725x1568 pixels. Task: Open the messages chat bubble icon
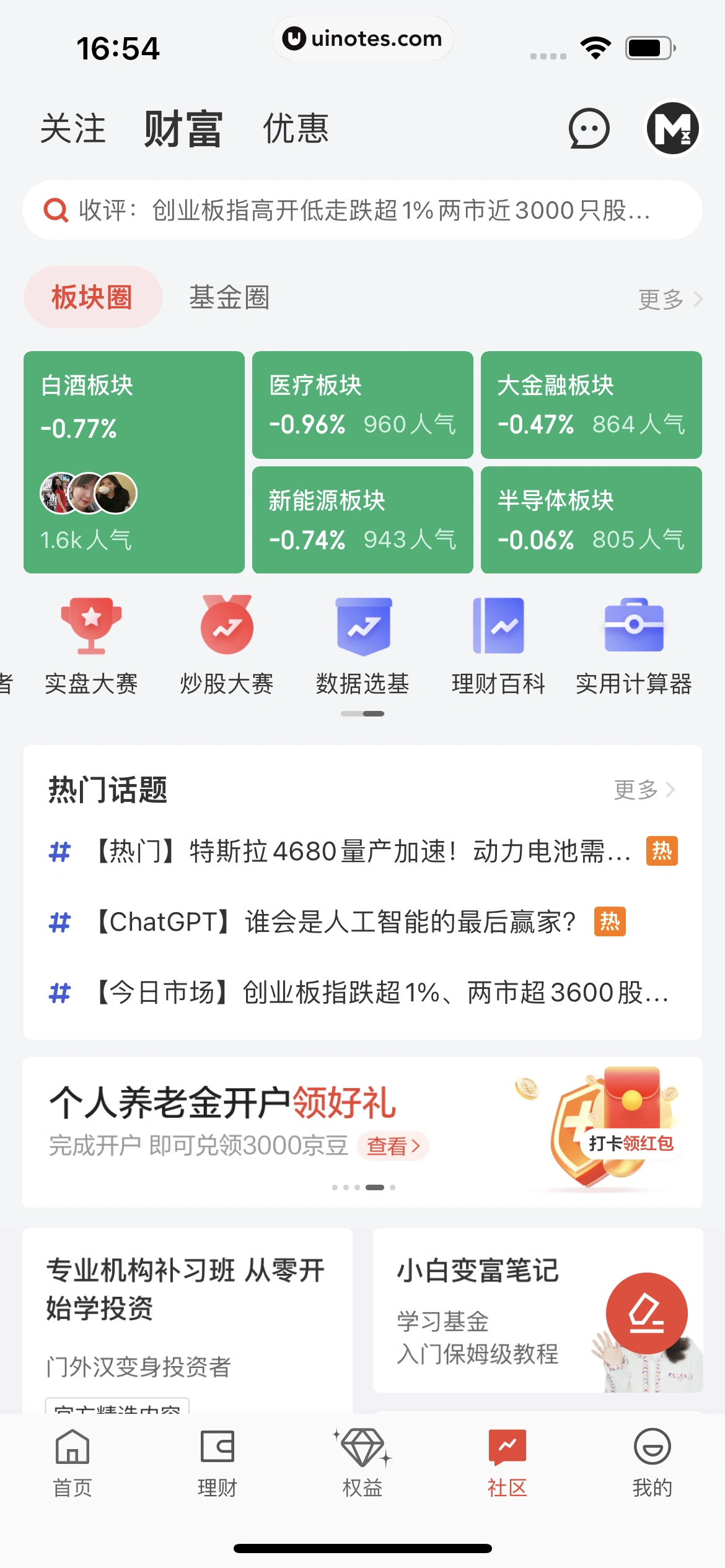pyautogui.click(x=589, y=129)
